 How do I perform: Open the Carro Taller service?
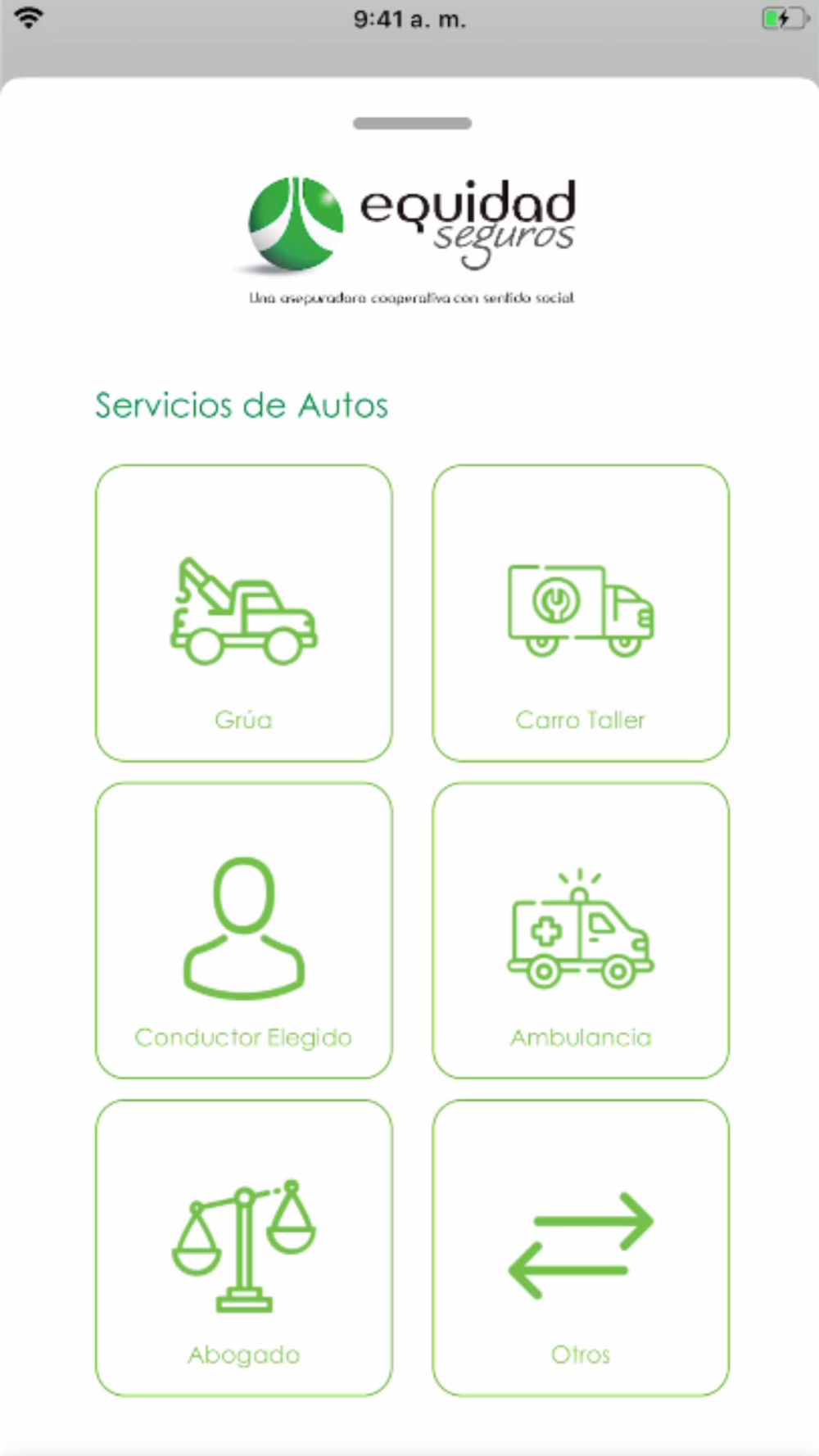click(x=581, y=613)
